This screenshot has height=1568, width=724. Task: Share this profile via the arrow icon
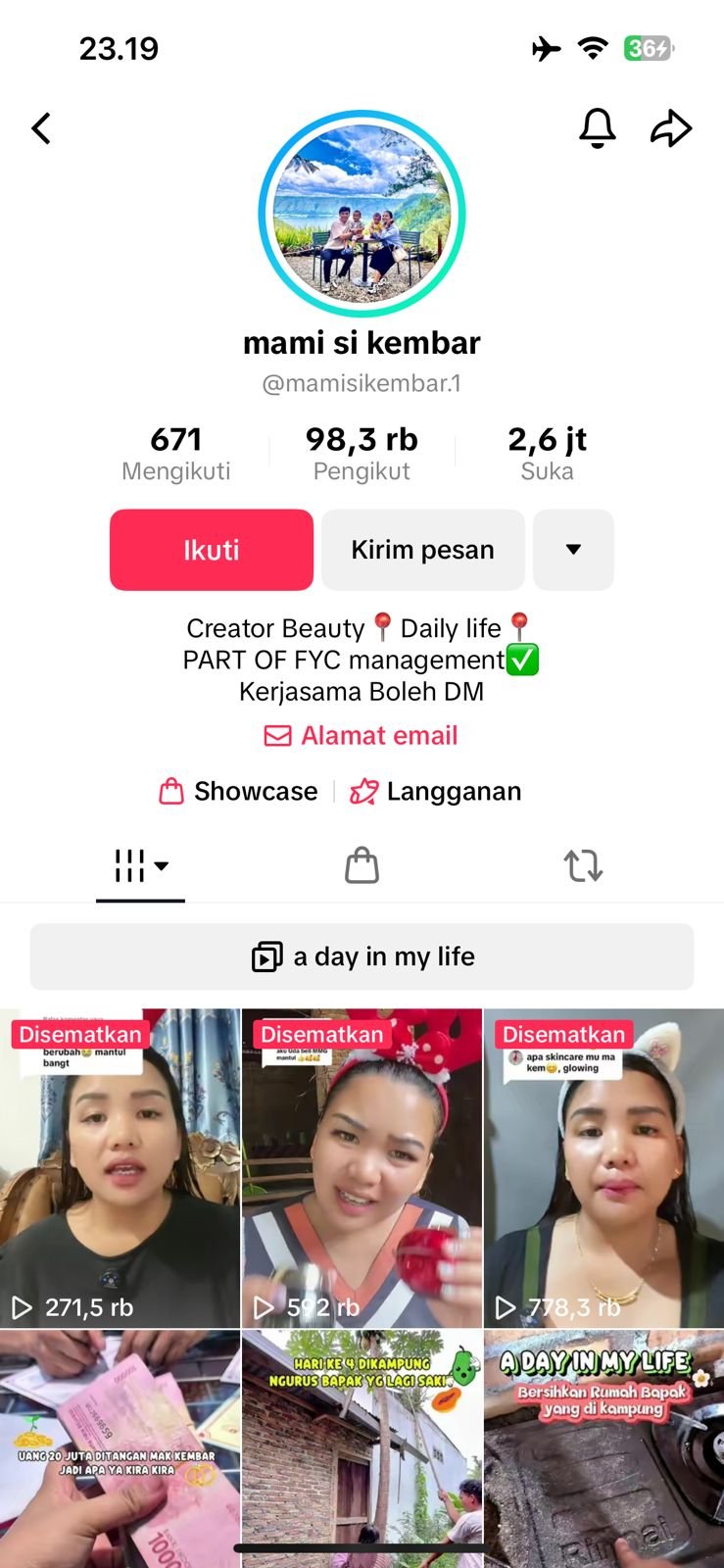point(671,128)
